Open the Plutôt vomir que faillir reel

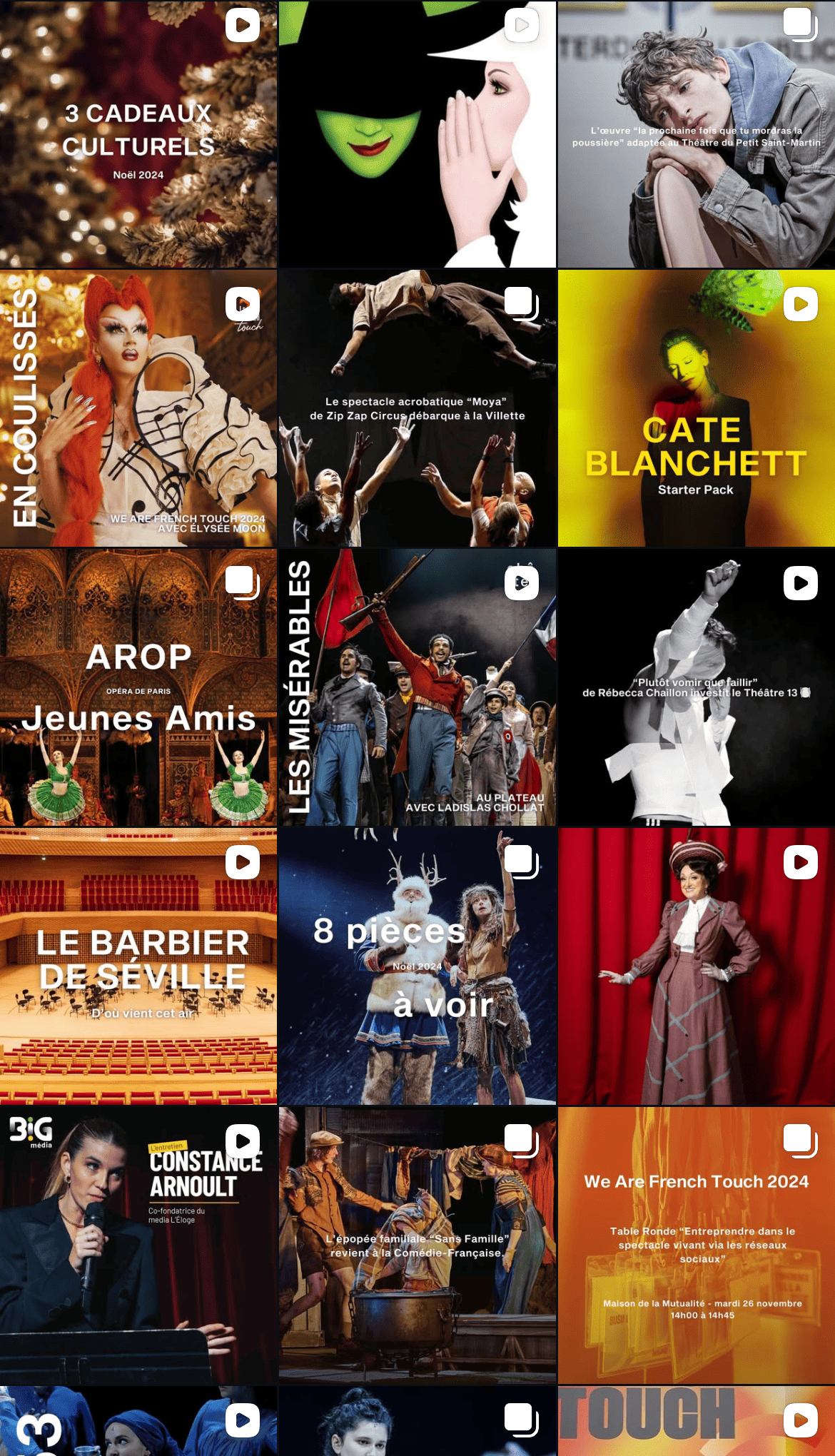[696, 687]
